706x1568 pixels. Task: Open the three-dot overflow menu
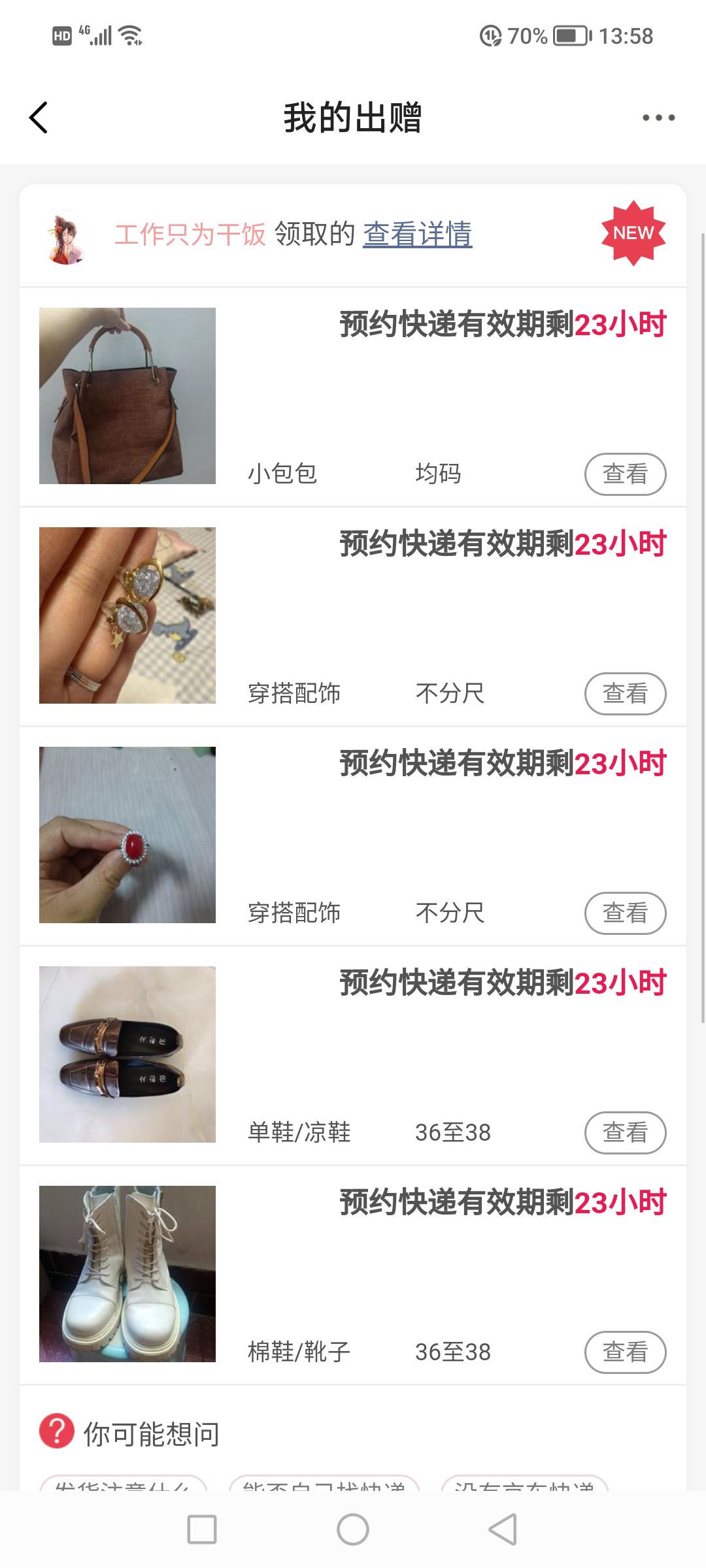(658, 118)
